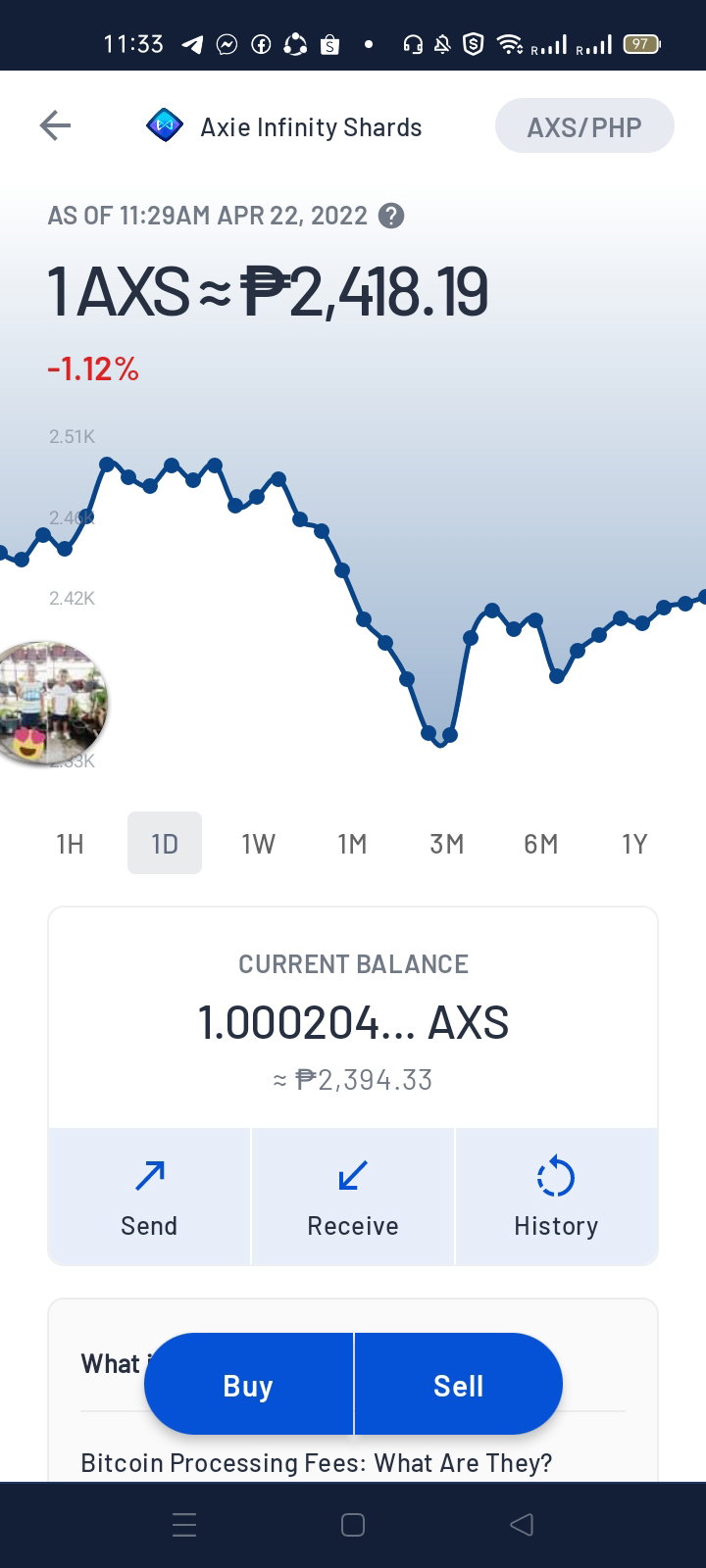
Task: Go back using the system navigation arrow
Action: [522, 1525]
